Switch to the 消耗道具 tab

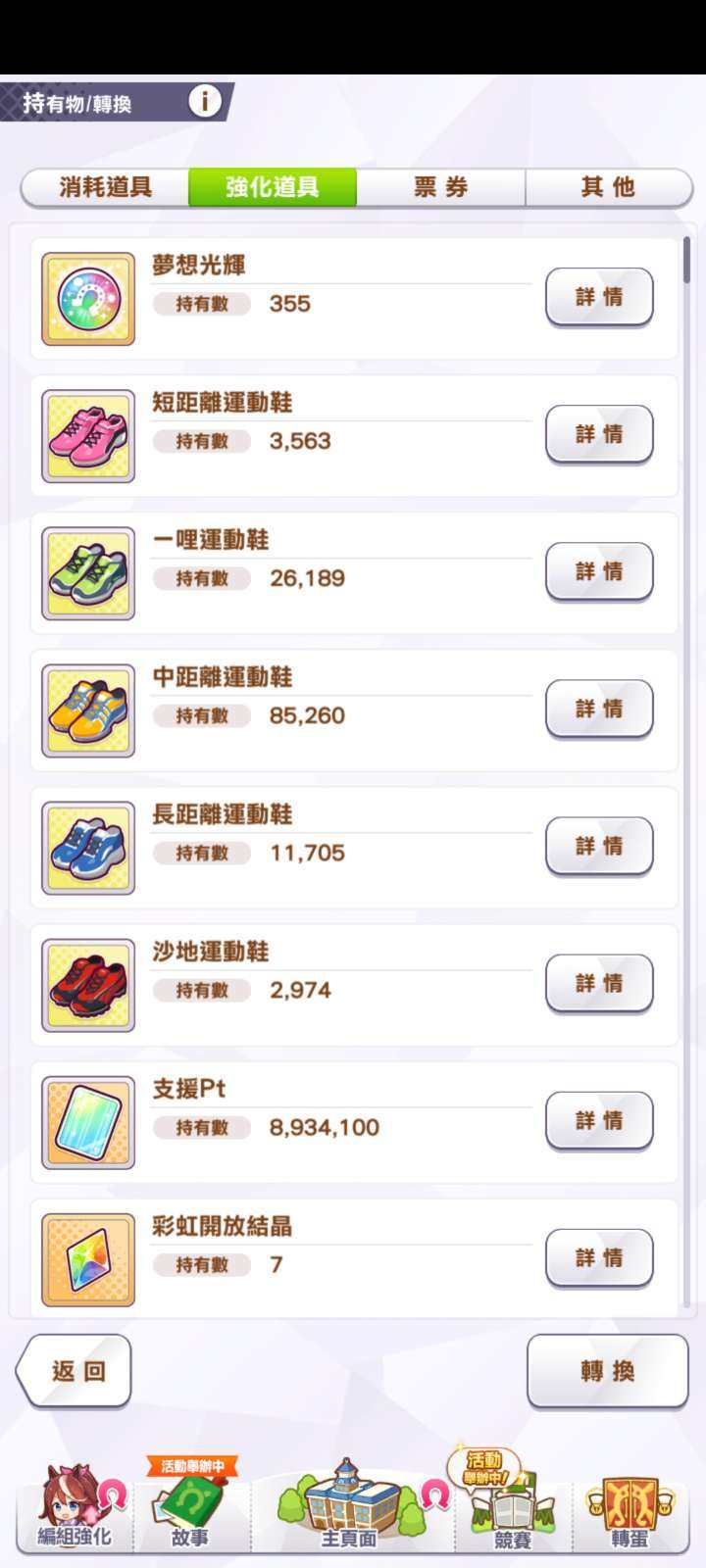tap(105, 188)
